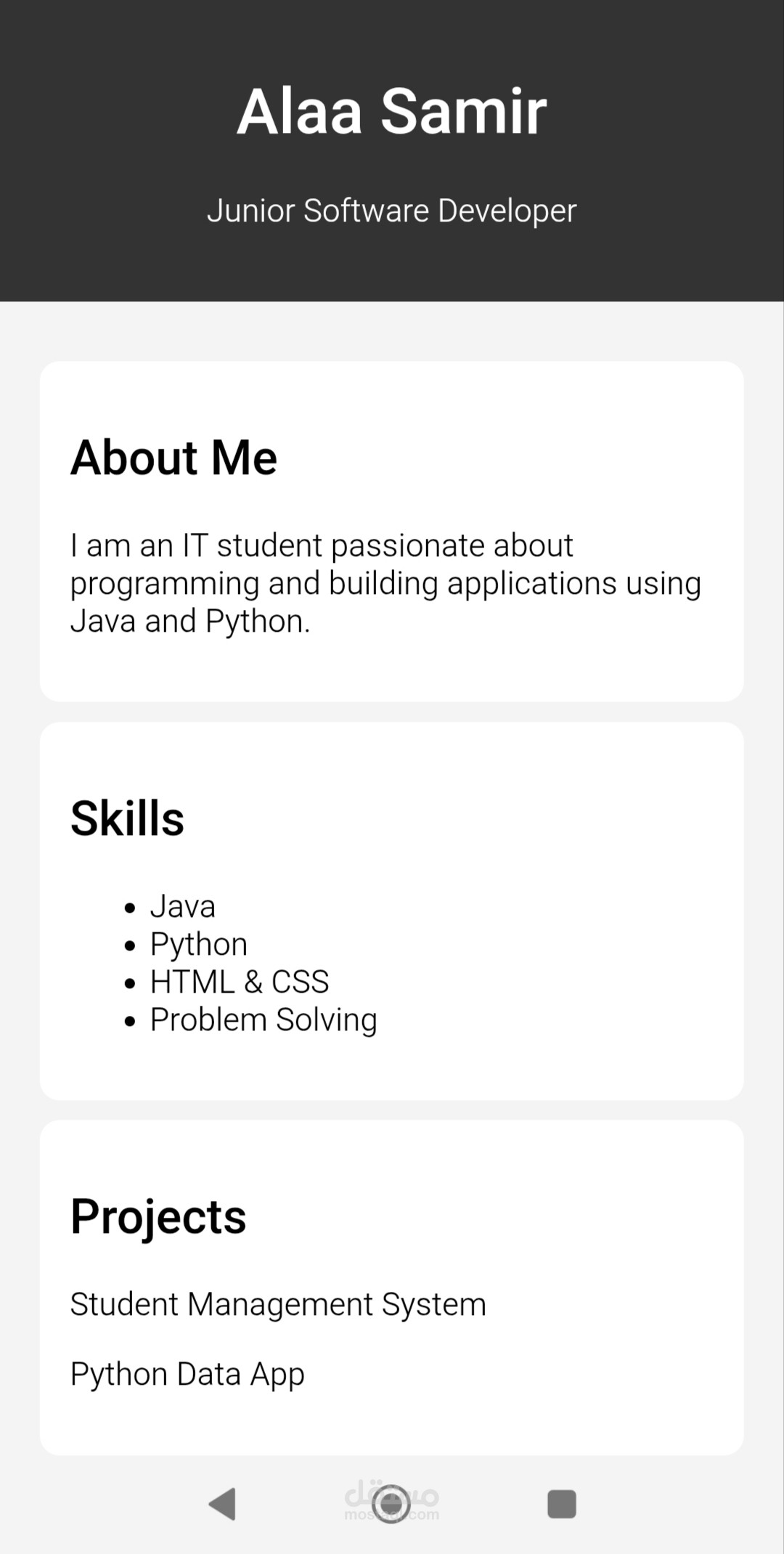784x1554 pixels.
Task: Tap the Projects section heading
Action: tap(158, 1216)
